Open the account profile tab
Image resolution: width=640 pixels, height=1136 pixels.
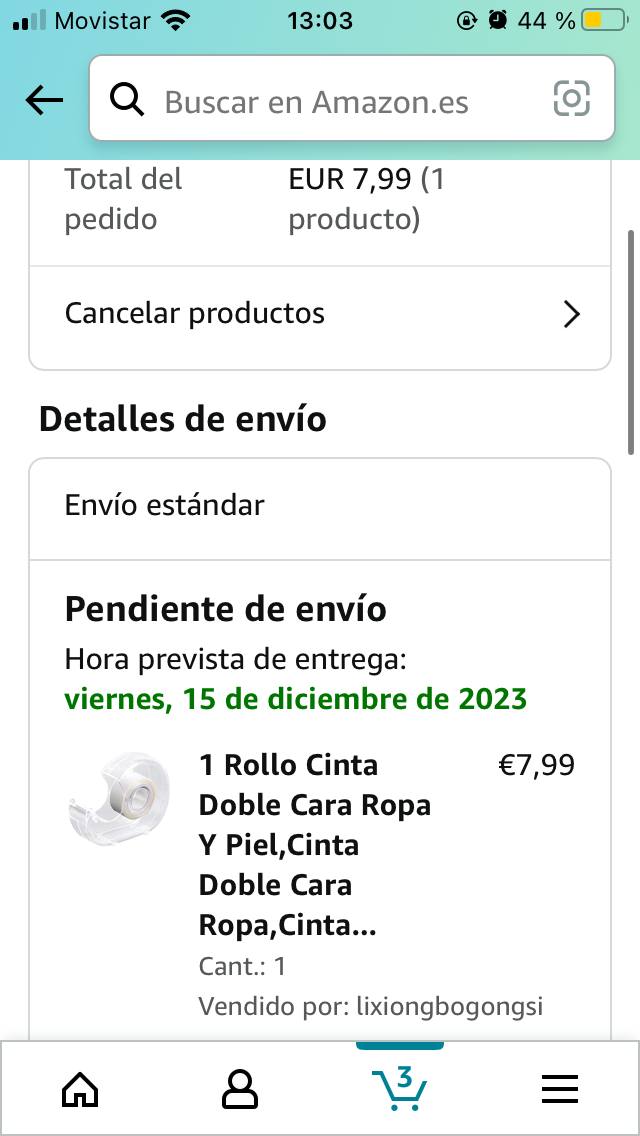tap(240, 1089)
